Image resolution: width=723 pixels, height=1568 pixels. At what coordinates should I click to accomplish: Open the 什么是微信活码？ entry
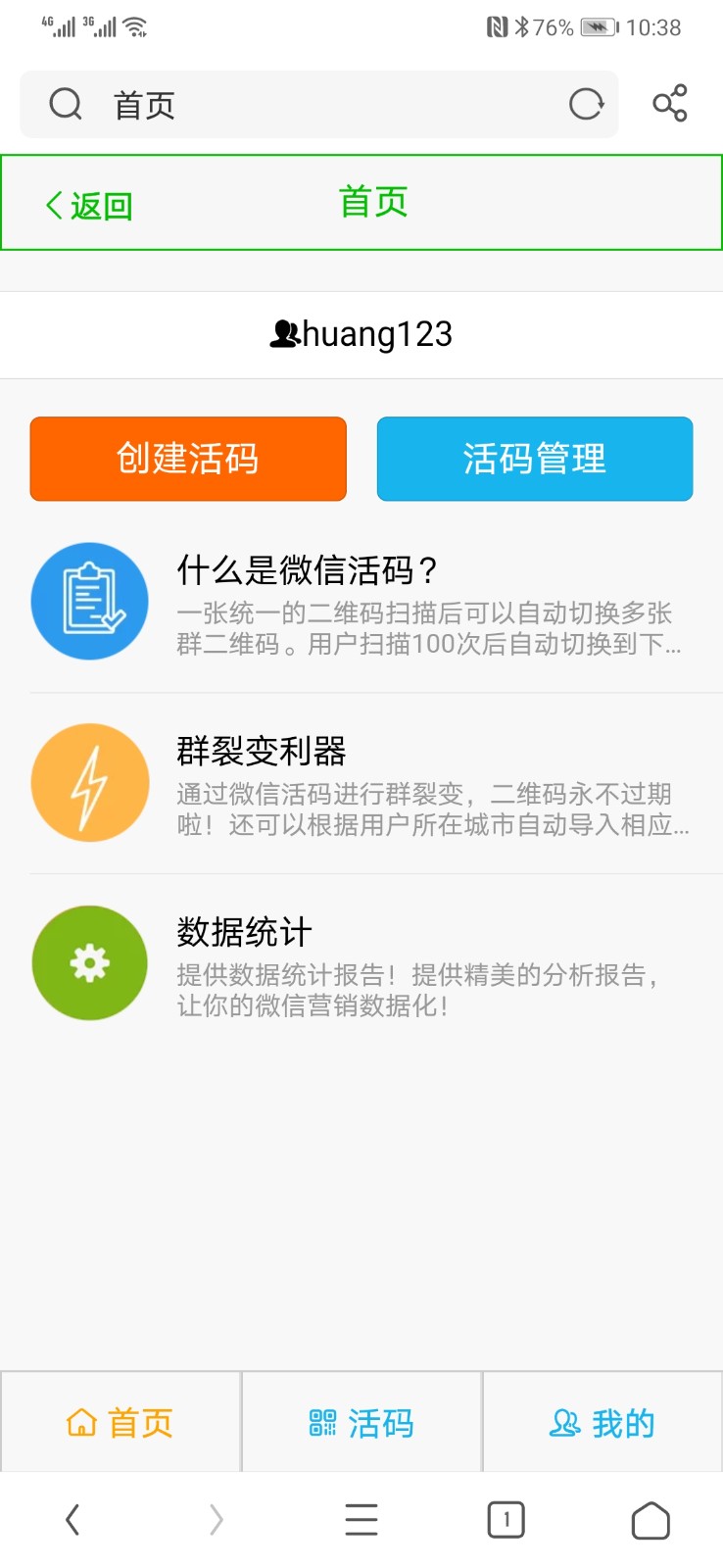click(361, 602)
